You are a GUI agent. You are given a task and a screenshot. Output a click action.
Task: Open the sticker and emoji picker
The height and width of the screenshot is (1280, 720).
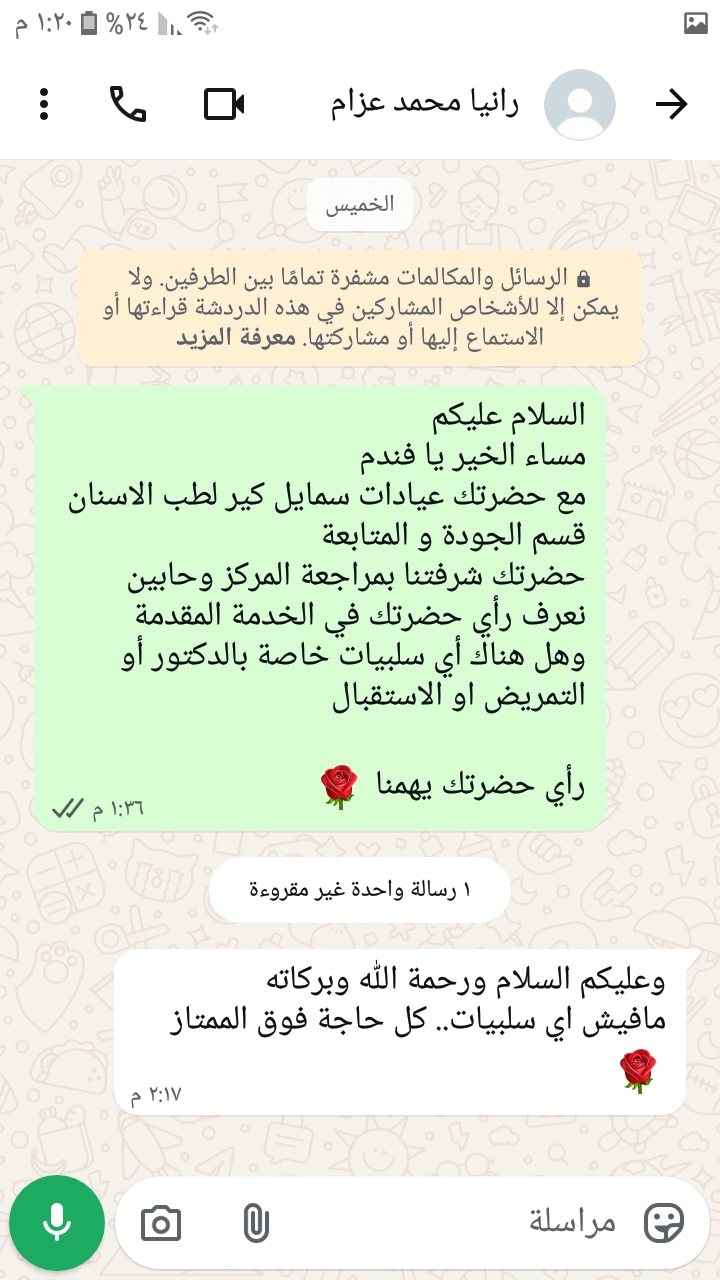pos(664,1221)
